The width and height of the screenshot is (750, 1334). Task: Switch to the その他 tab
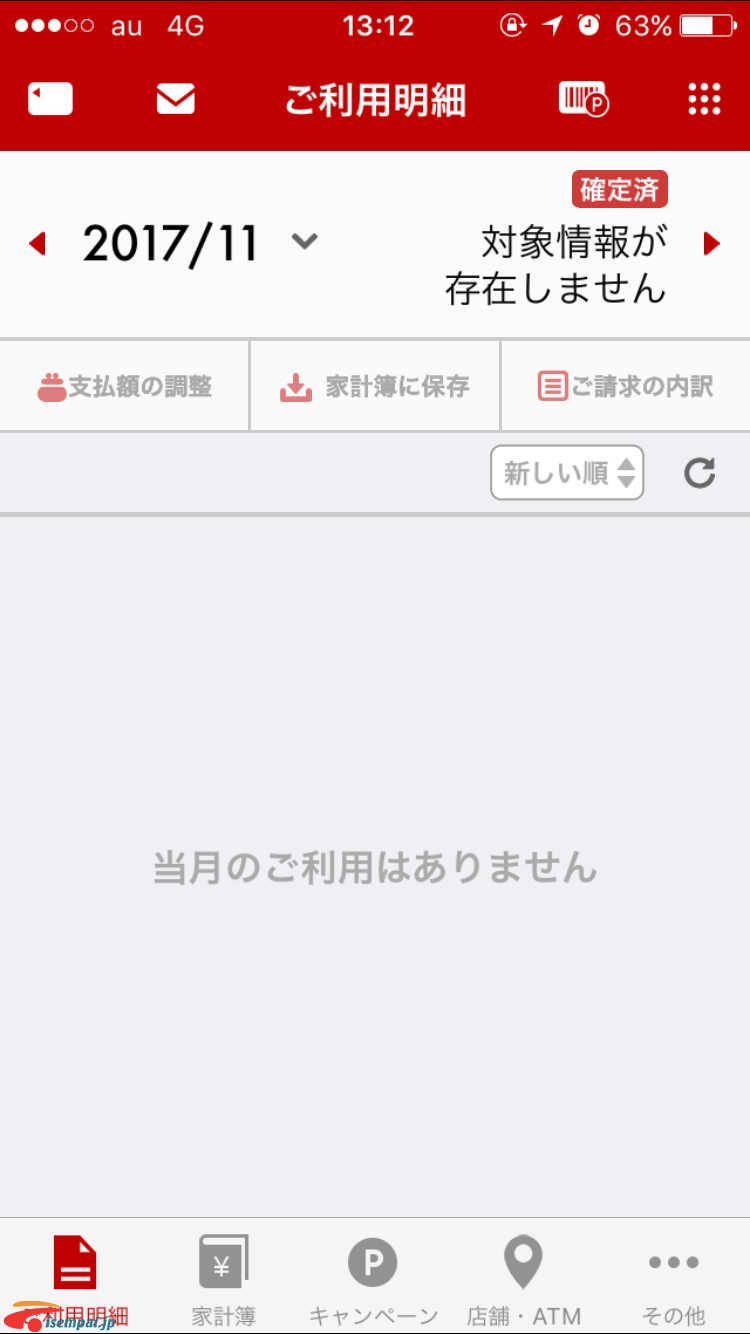[x=673, y=1278]
